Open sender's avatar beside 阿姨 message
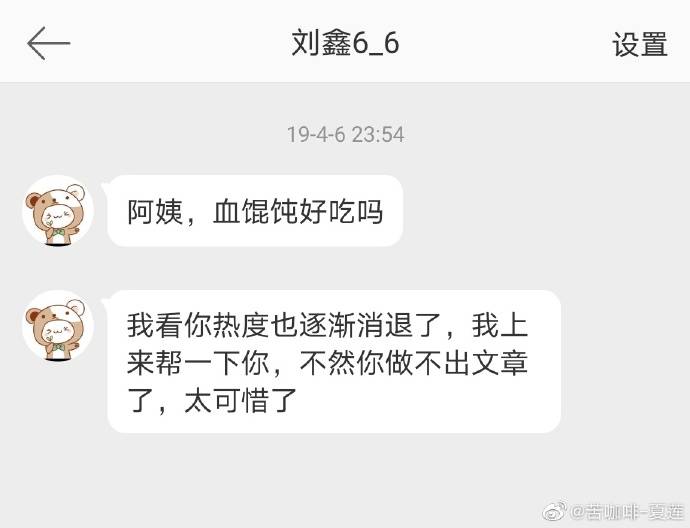The height and width of the screenshot is (528, 690). (58, 210)
